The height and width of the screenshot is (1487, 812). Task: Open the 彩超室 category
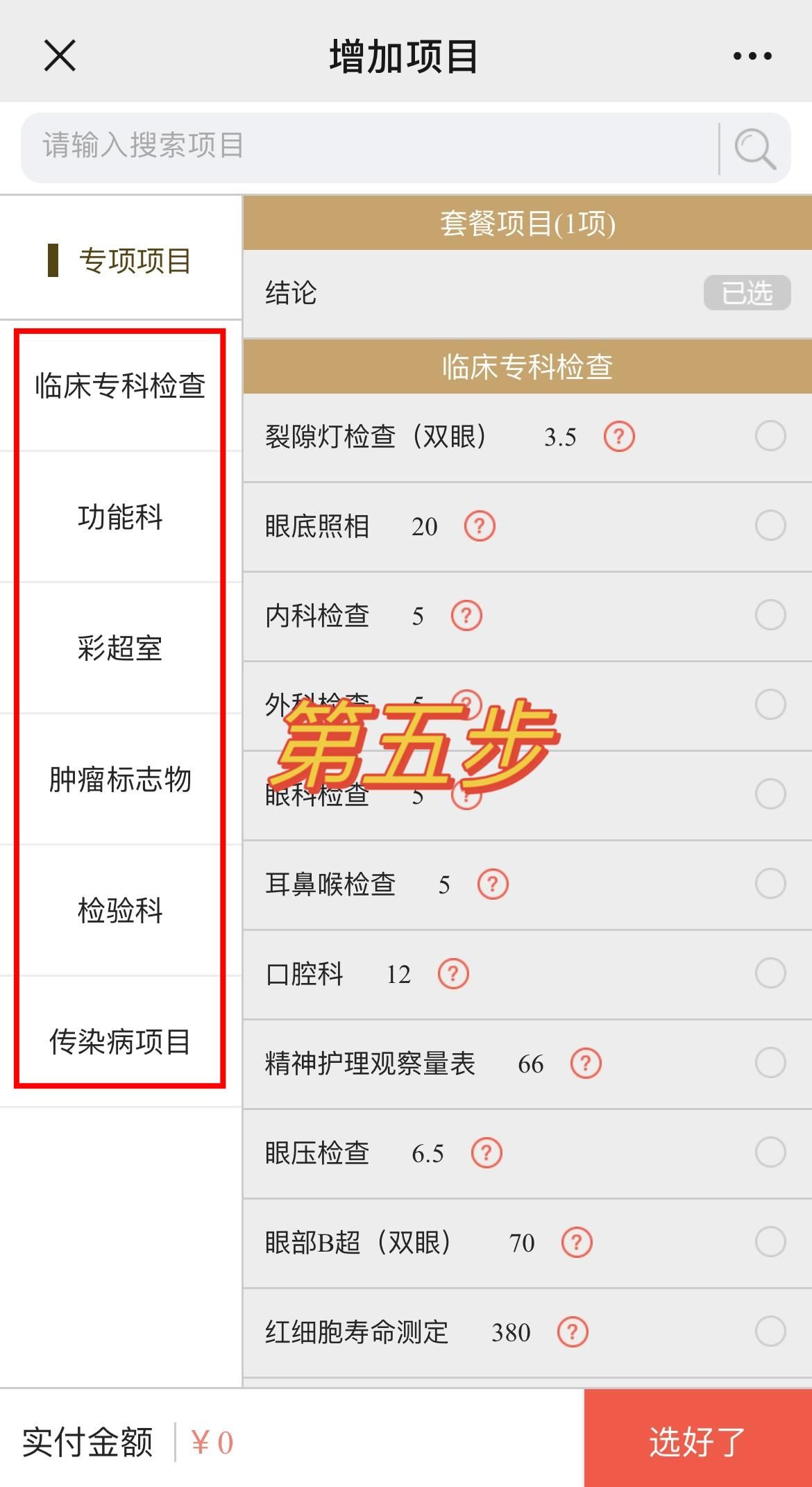pyautogui.click(x=120, y=648)
